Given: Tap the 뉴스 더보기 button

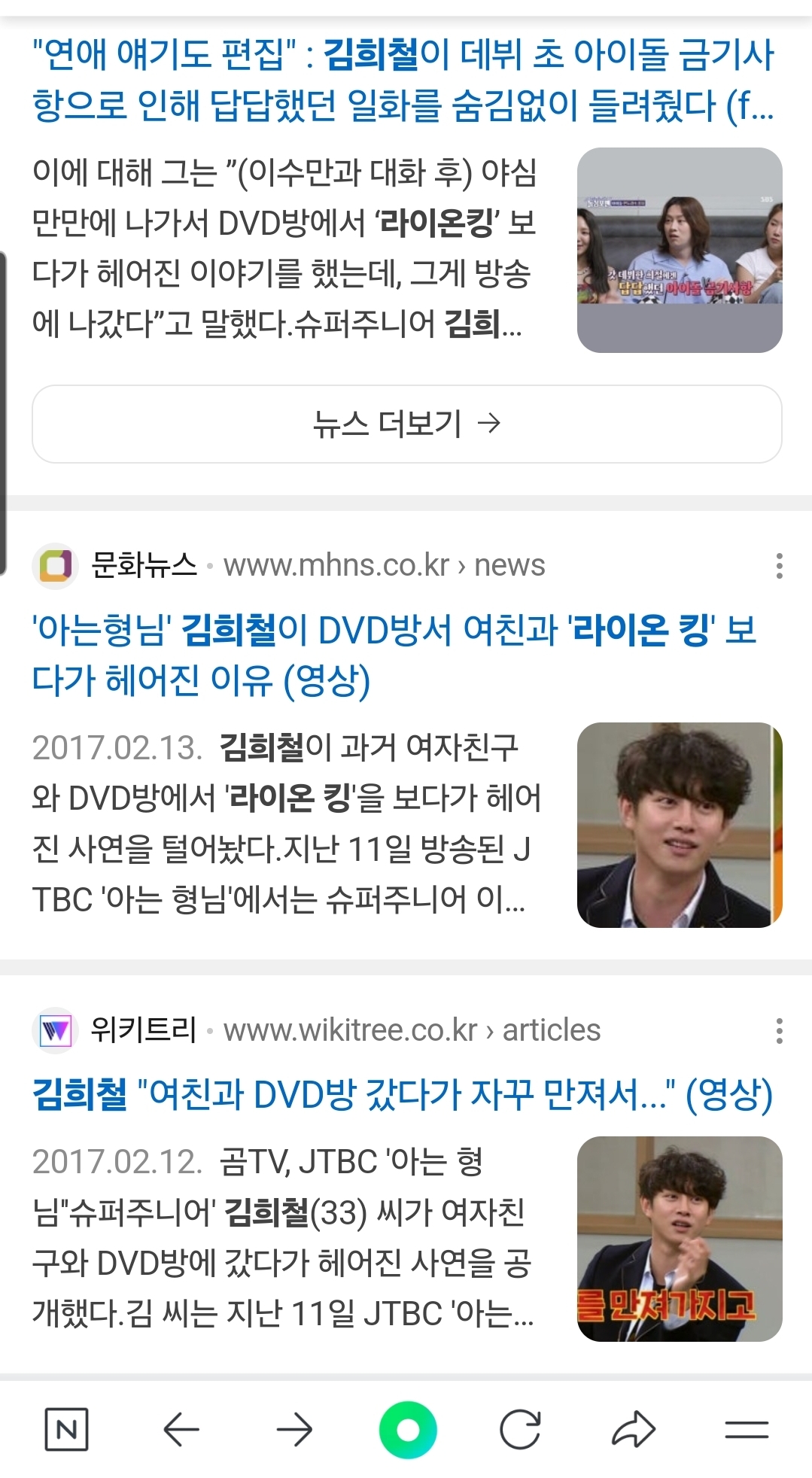Looking at the screenshot, I should pyautogui.click(x=406, y=424).
